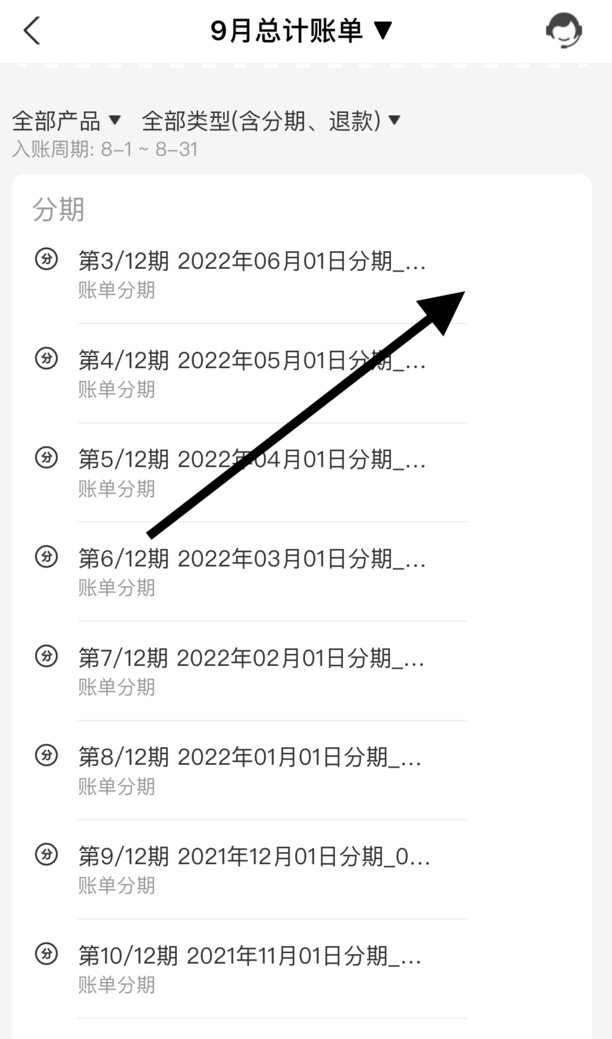Select the 第10/12期 2021年11月01日 installment row
The width and height of the screenshot is (612, 1039).
pyautogui.click(x=252, y=968)
